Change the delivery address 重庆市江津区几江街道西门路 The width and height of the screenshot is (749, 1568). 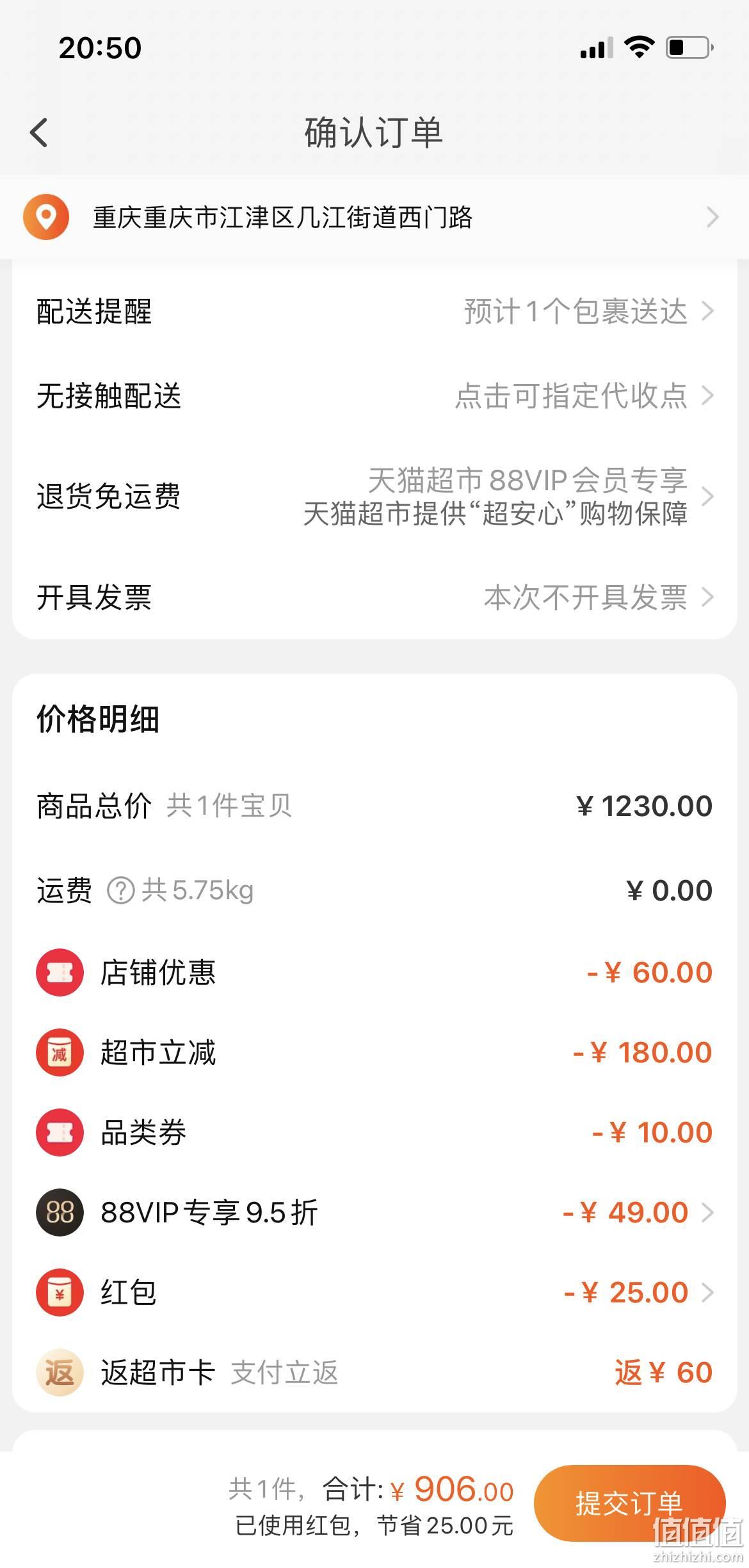(374, 218)
